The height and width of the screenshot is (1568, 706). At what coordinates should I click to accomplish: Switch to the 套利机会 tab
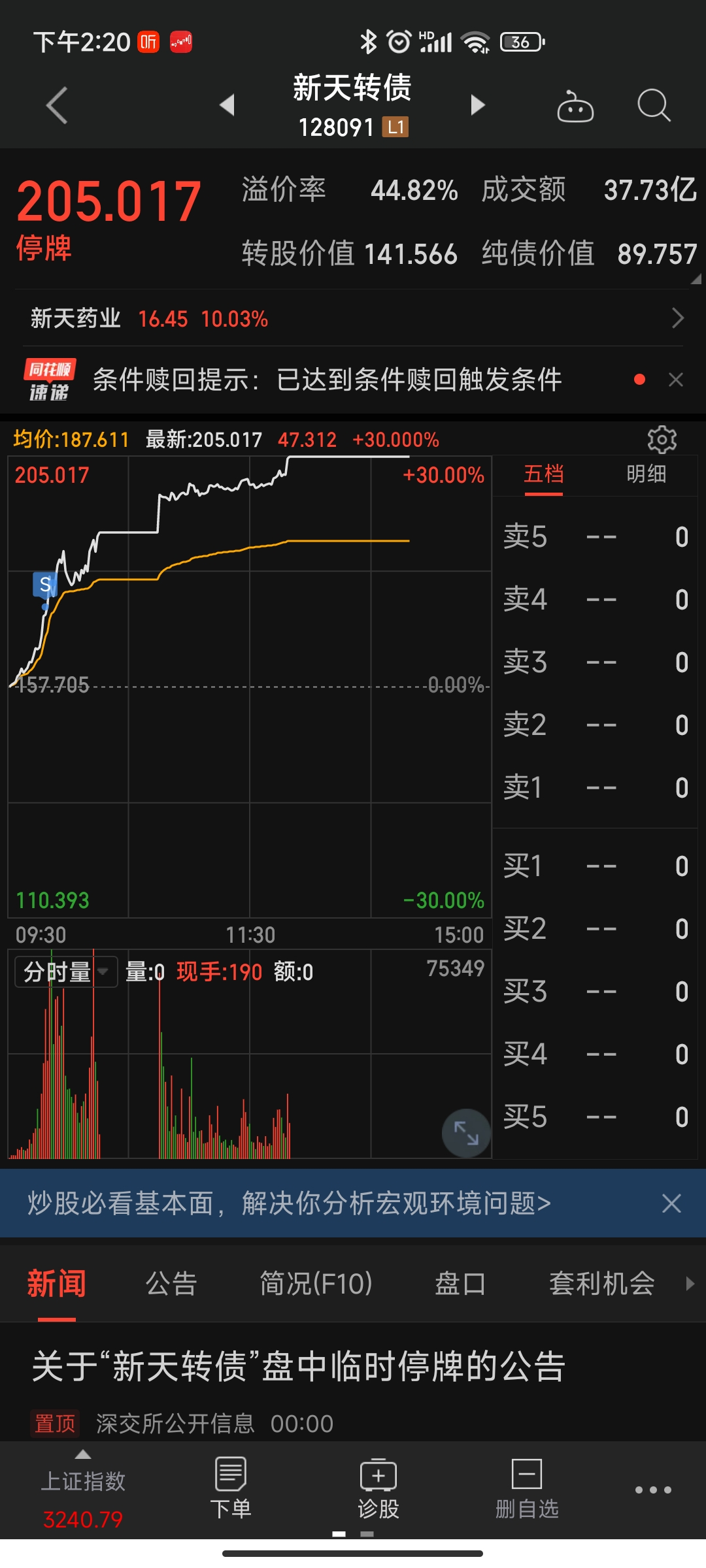click(601, 1284)
